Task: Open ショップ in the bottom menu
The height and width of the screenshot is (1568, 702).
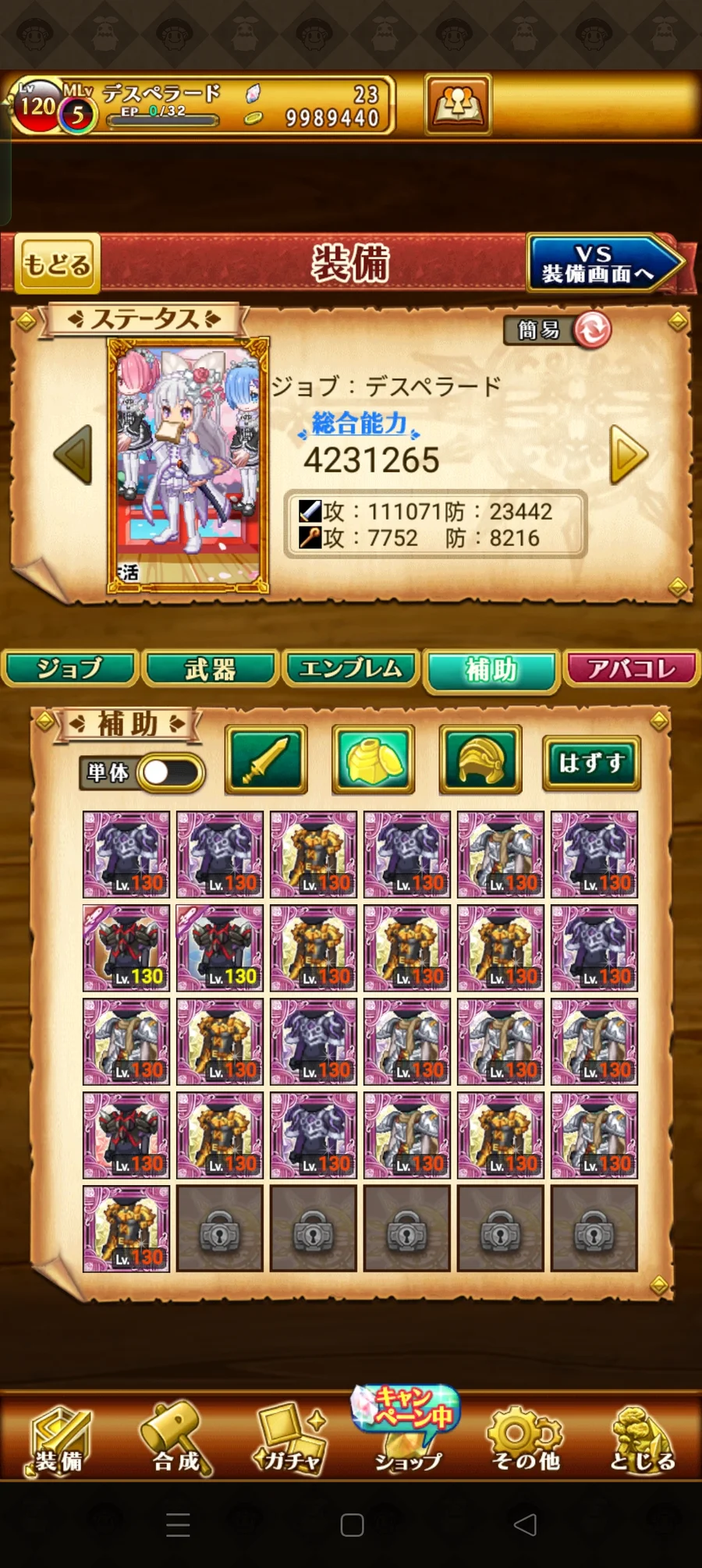Action: pyautogui.click(x=407, y=1438)
